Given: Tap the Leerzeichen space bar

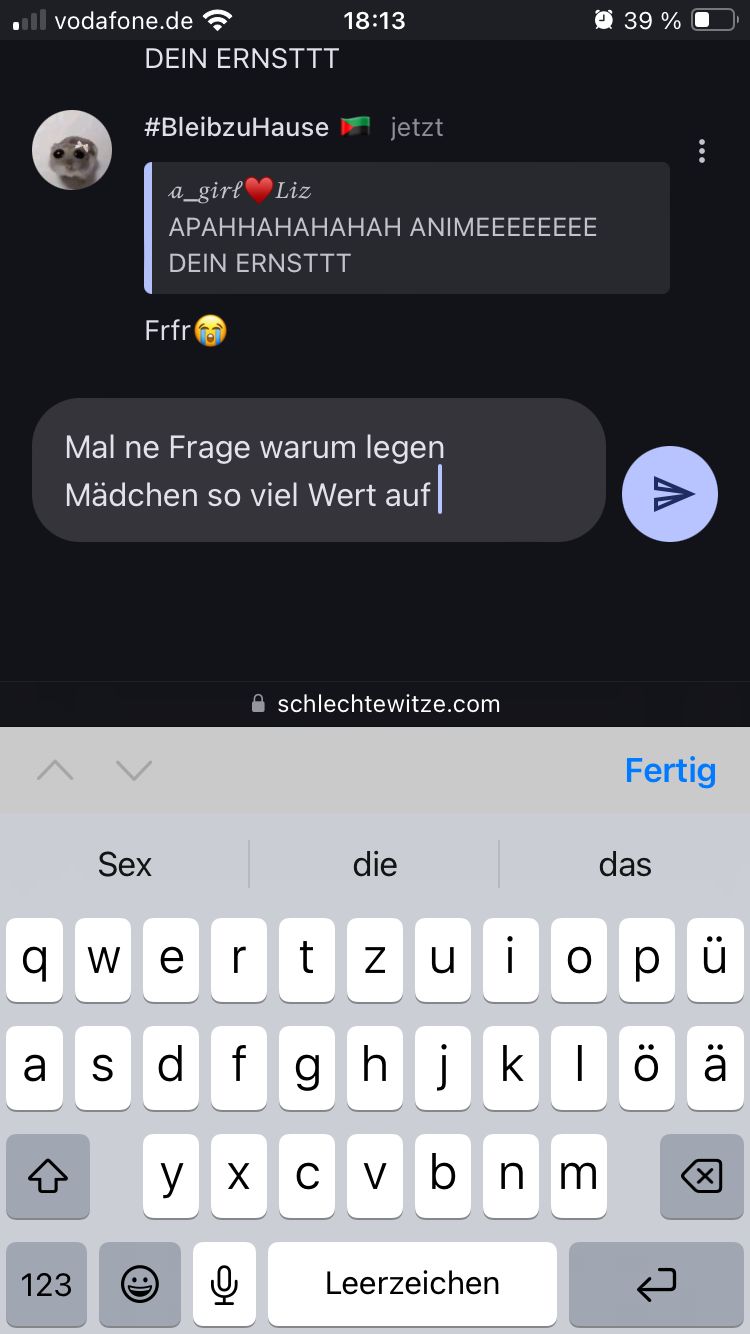Looking at the screenshot, I should [x=412, y=1284].
